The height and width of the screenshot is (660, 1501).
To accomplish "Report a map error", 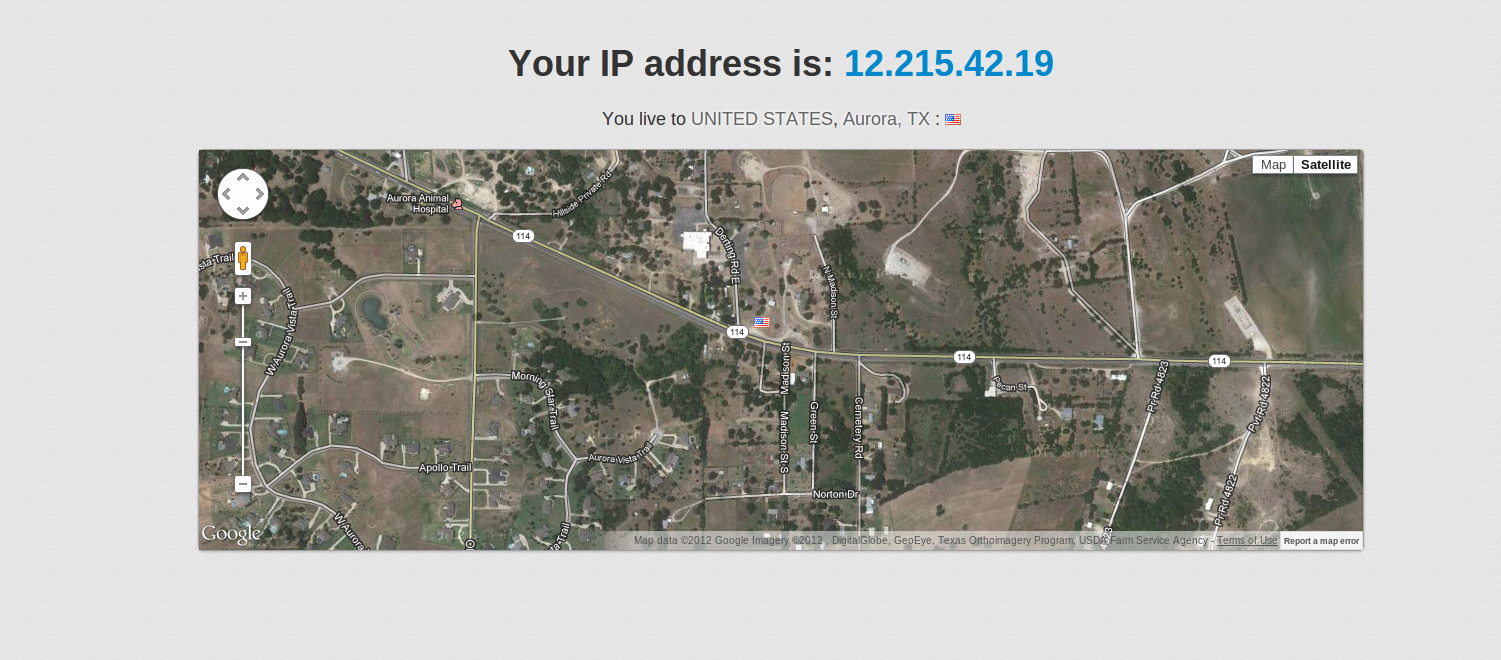I will point(1321,541).
